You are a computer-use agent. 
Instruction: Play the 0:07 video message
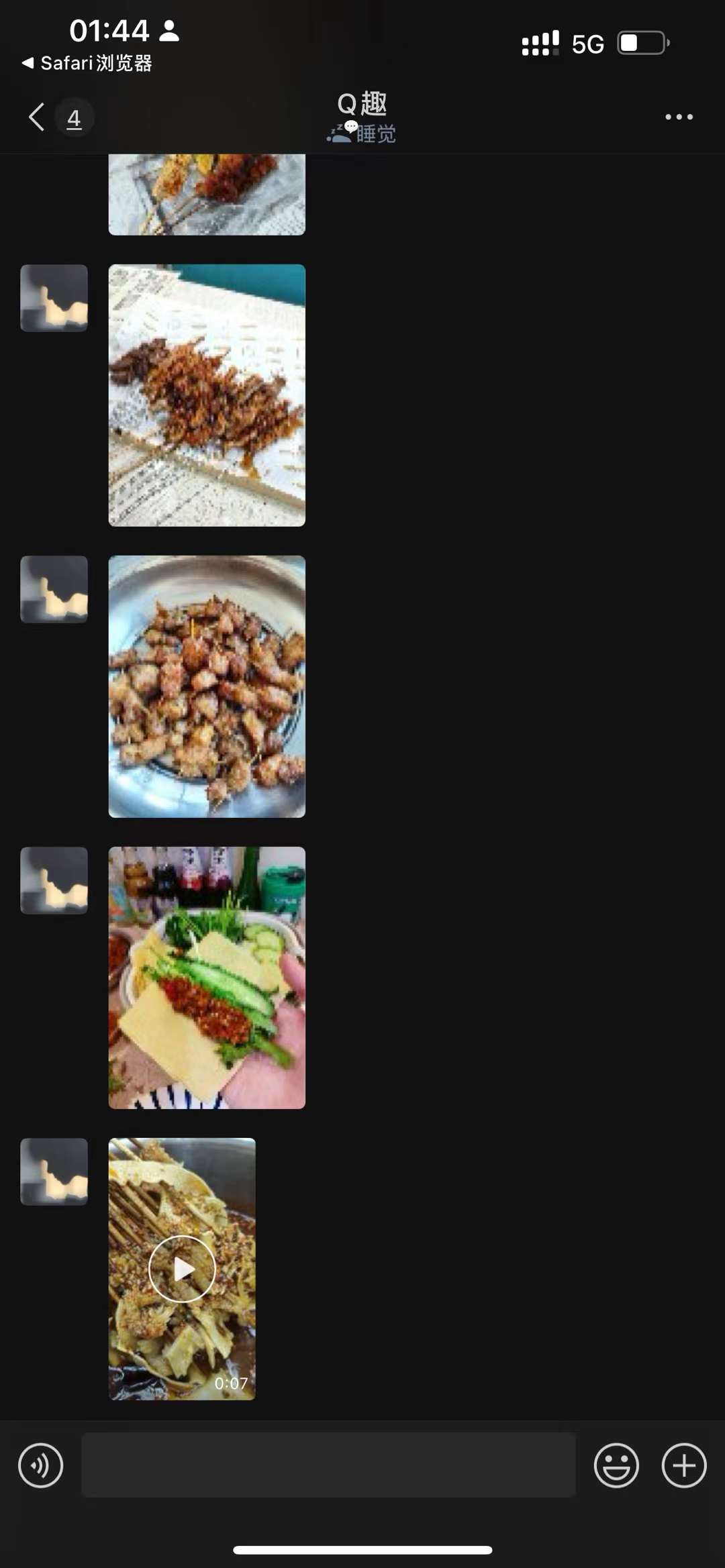click(x=182, y=1269)
